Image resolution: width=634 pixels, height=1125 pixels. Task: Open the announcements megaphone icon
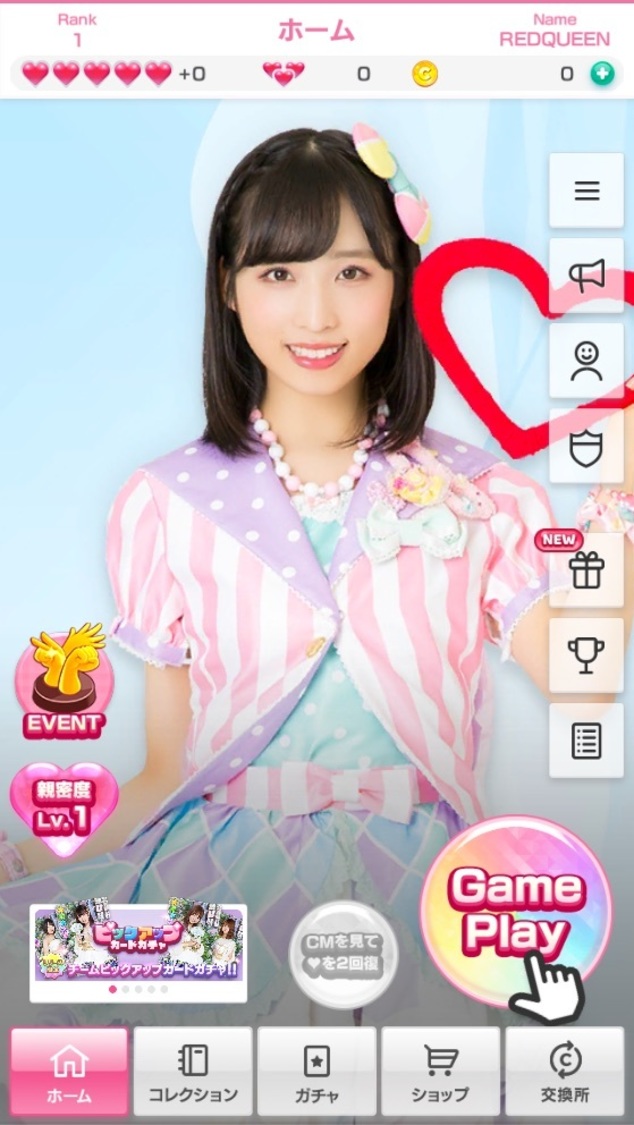[587, 276]
